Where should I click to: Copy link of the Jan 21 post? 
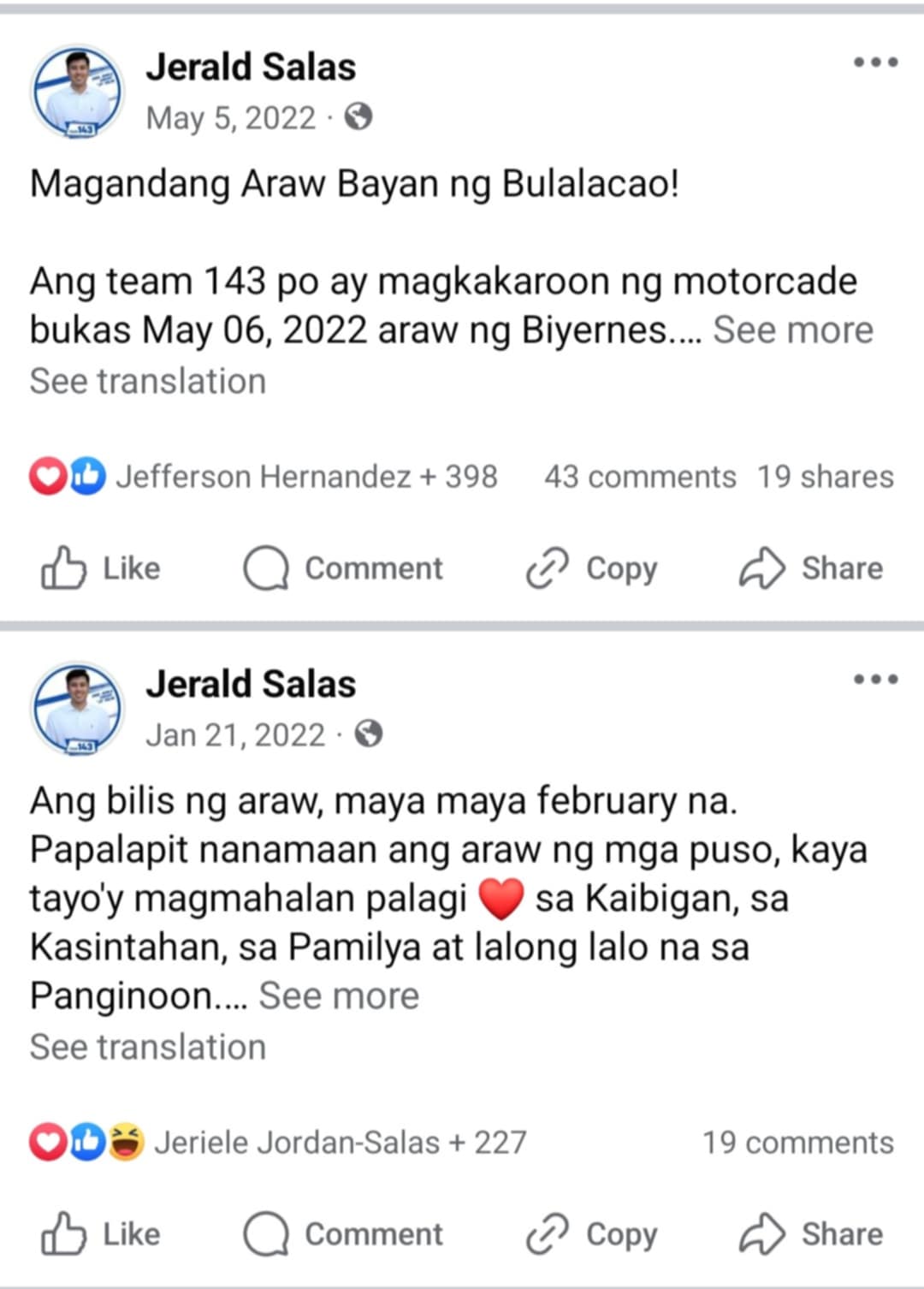[x=592, y=1234]
